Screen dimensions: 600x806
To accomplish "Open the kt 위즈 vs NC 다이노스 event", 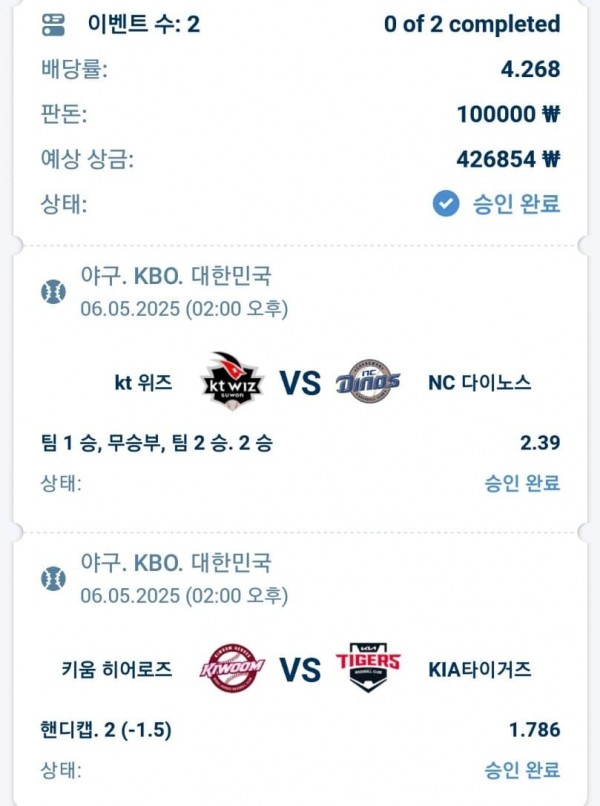I will coord(300,382).
